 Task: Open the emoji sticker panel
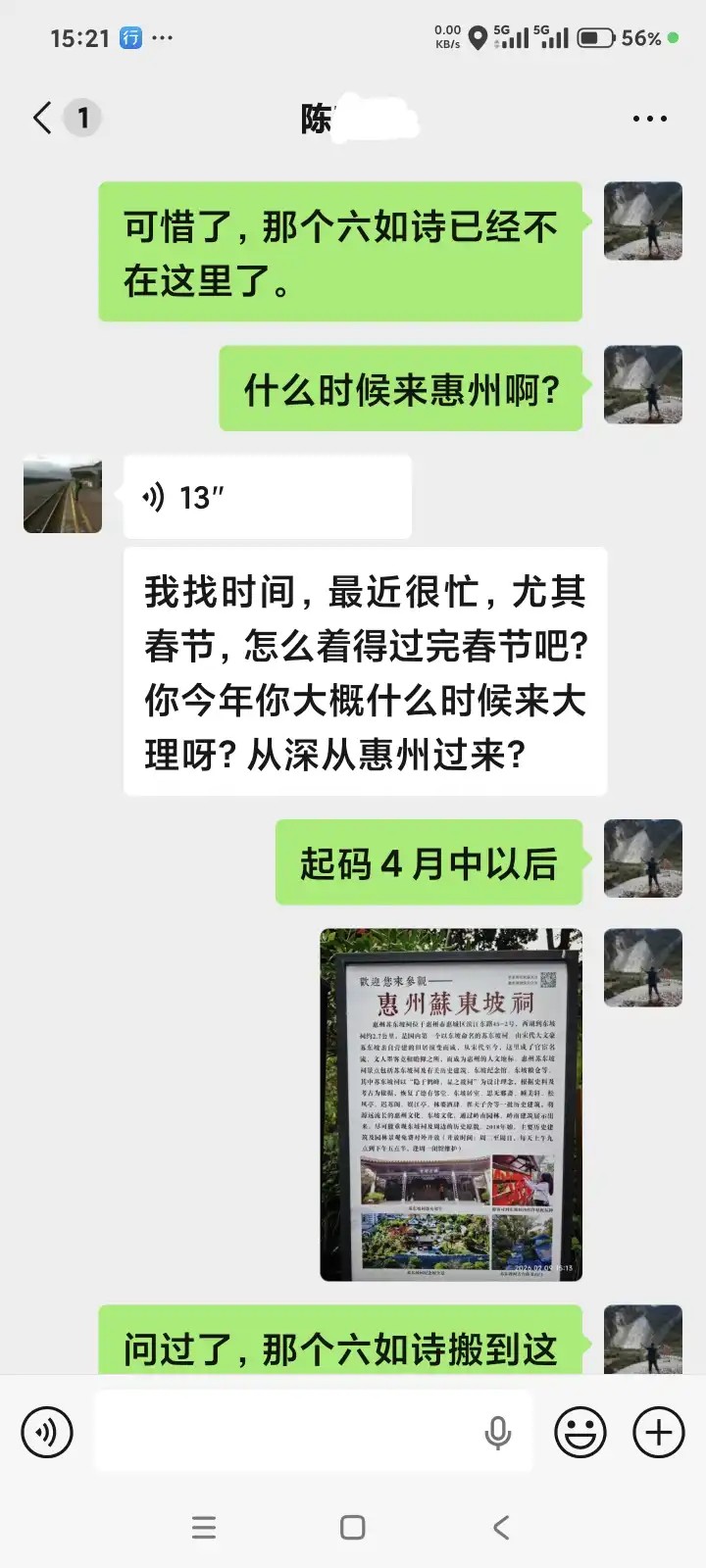[x=580, y=1432]
